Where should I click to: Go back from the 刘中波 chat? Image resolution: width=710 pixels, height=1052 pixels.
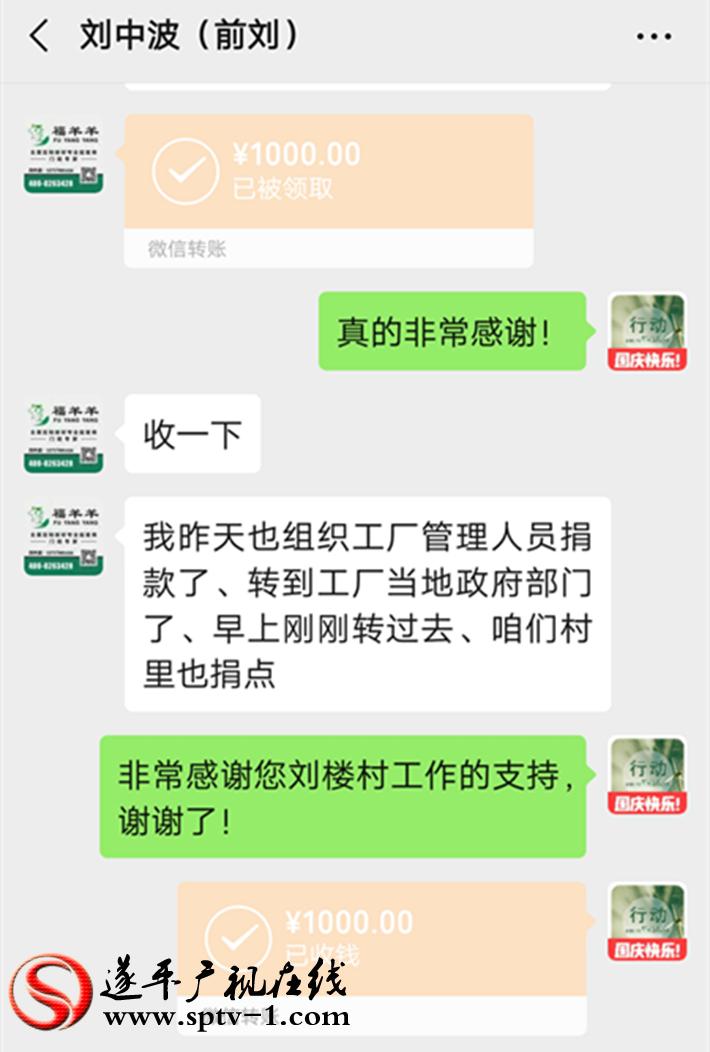pos(38,37)
